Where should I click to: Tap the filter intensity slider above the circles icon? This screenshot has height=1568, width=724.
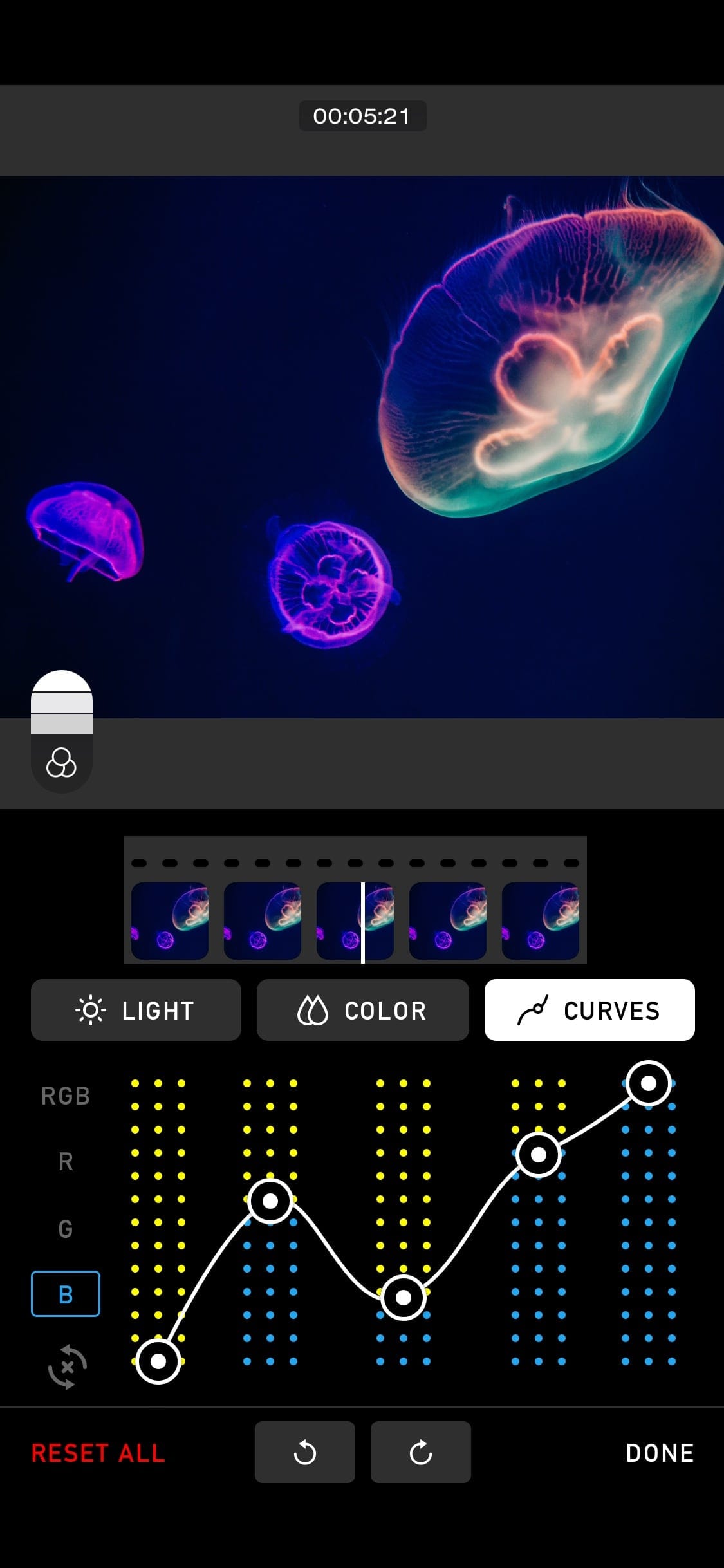tap(62, 702)
